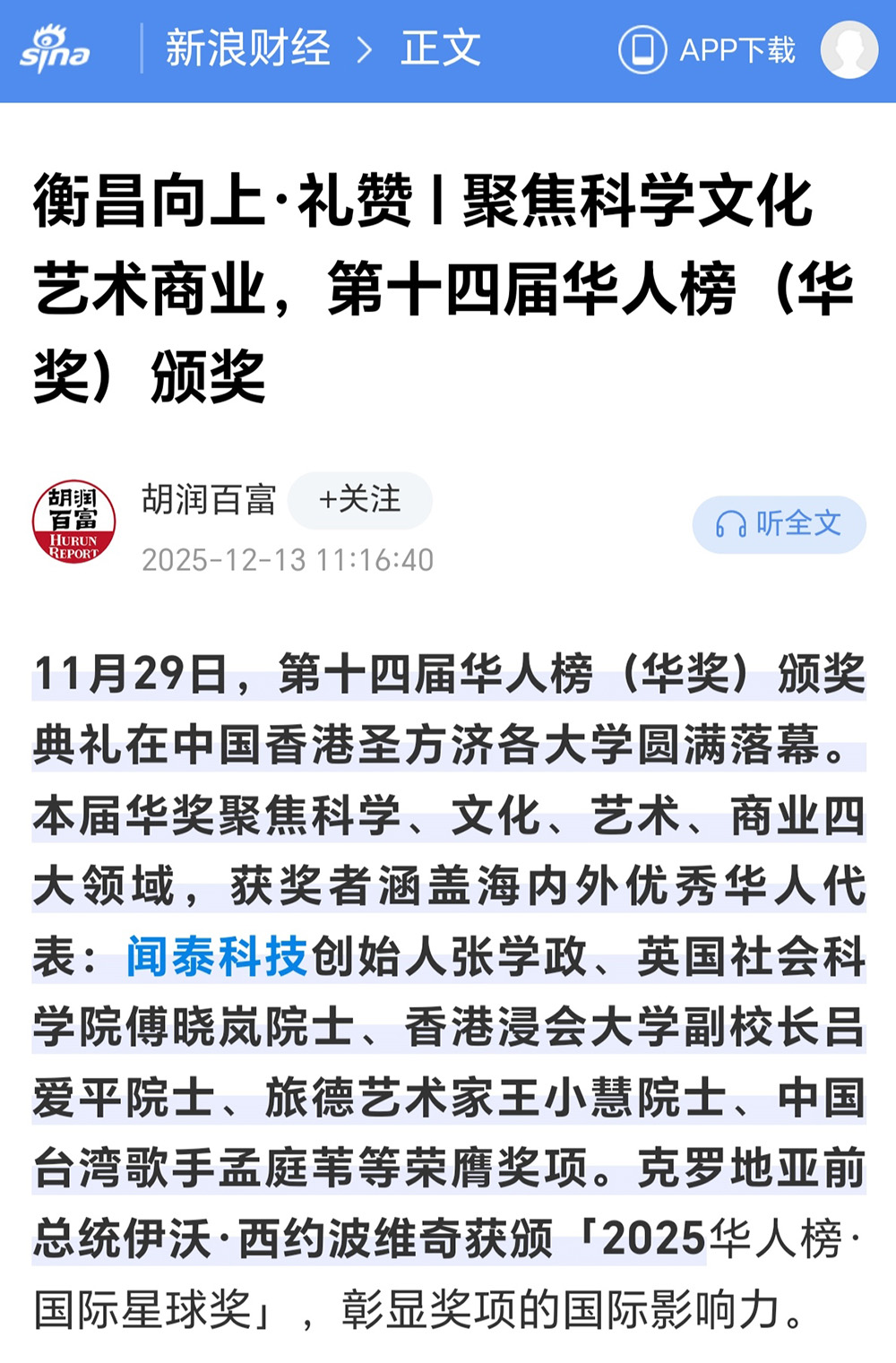Open the Sina home logo

pos(56,49)
